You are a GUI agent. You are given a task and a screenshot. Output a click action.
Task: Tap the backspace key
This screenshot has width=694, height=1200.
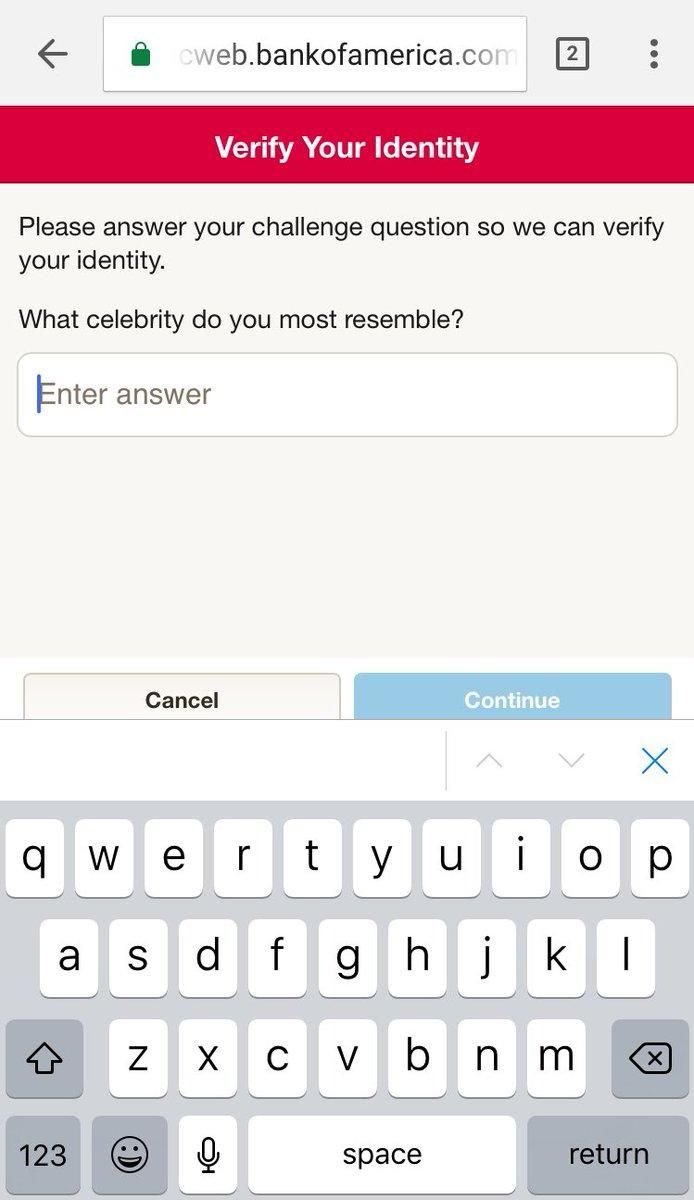(650, 1058)
